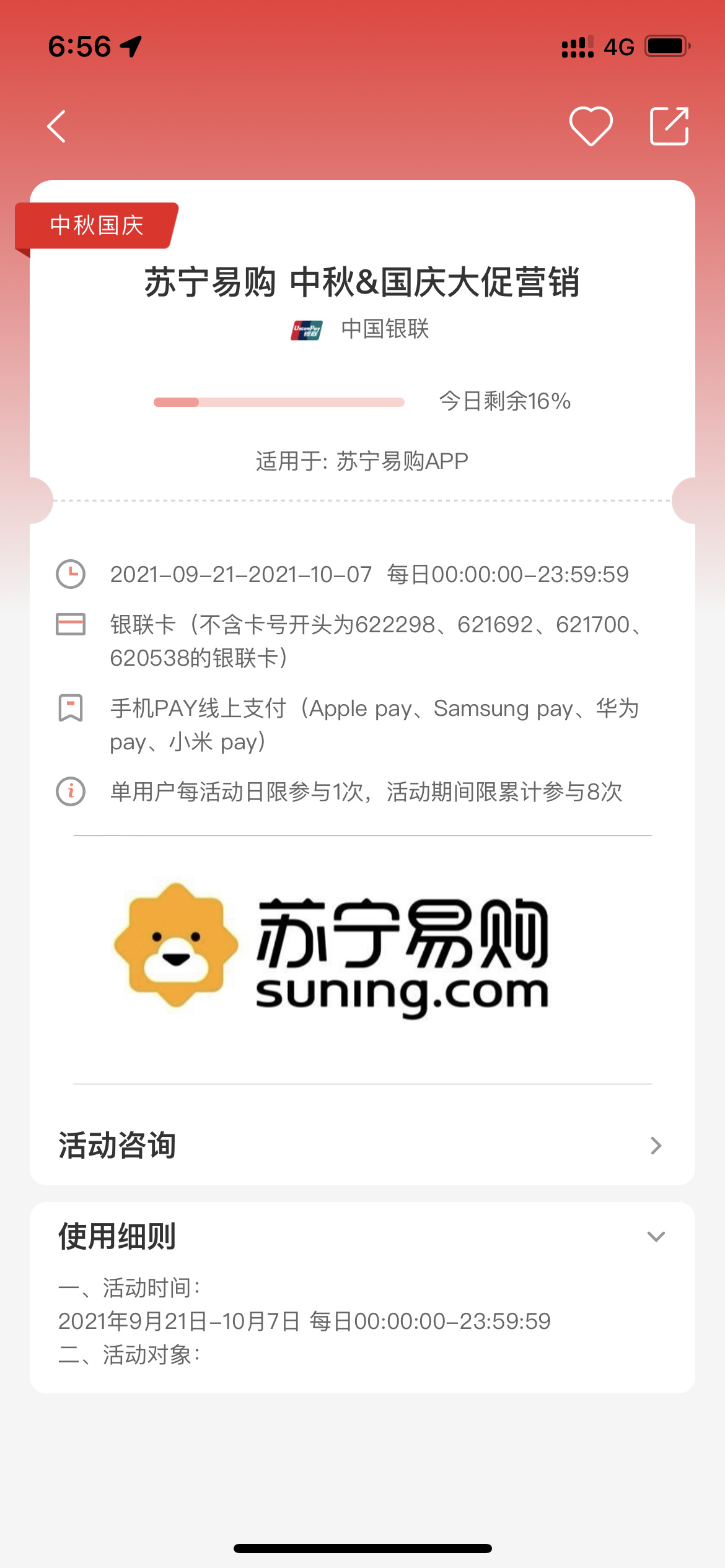Tap the 适用于: 苏宁易购APP label
This screenshot has width=725, height=1568.
tap(362, 460)
